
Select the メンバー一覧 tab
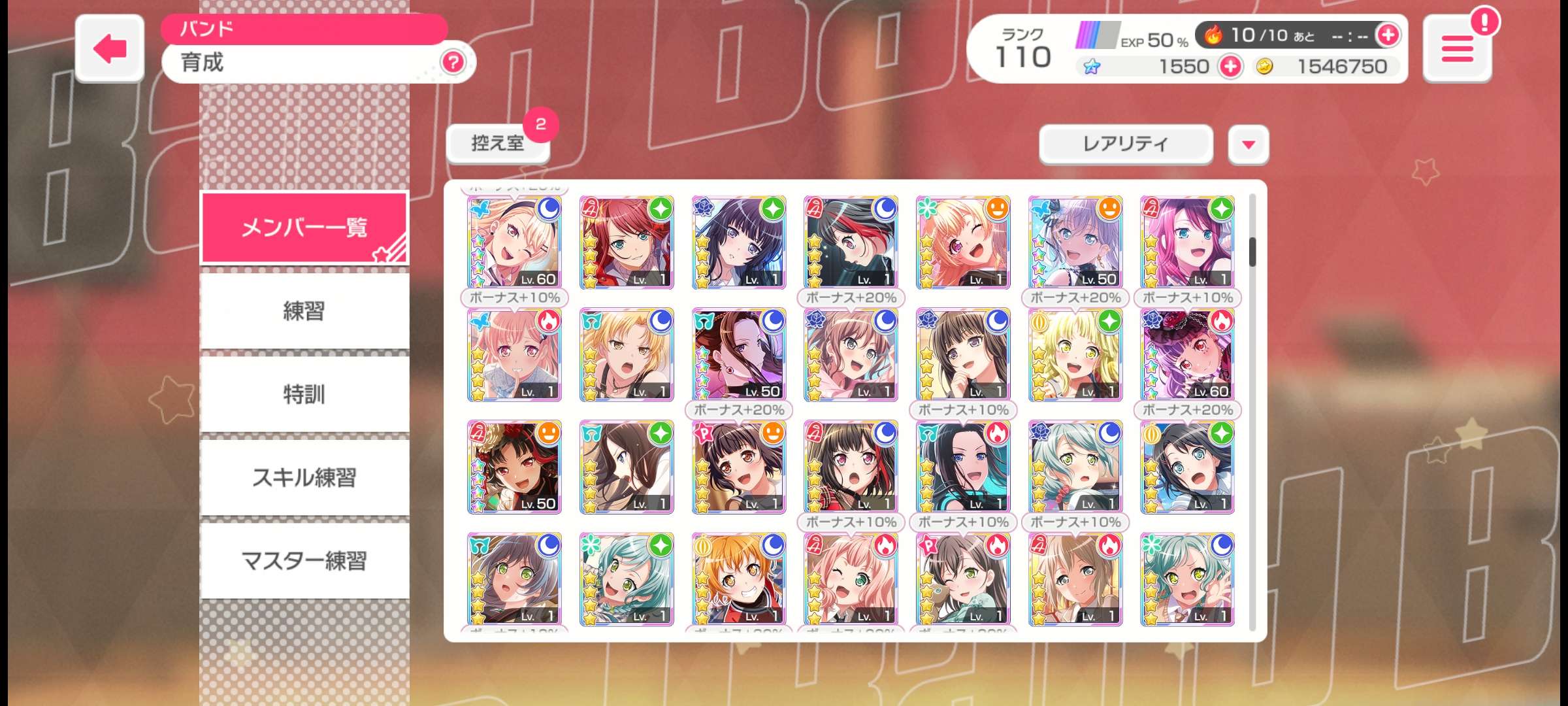coord(304,227)
